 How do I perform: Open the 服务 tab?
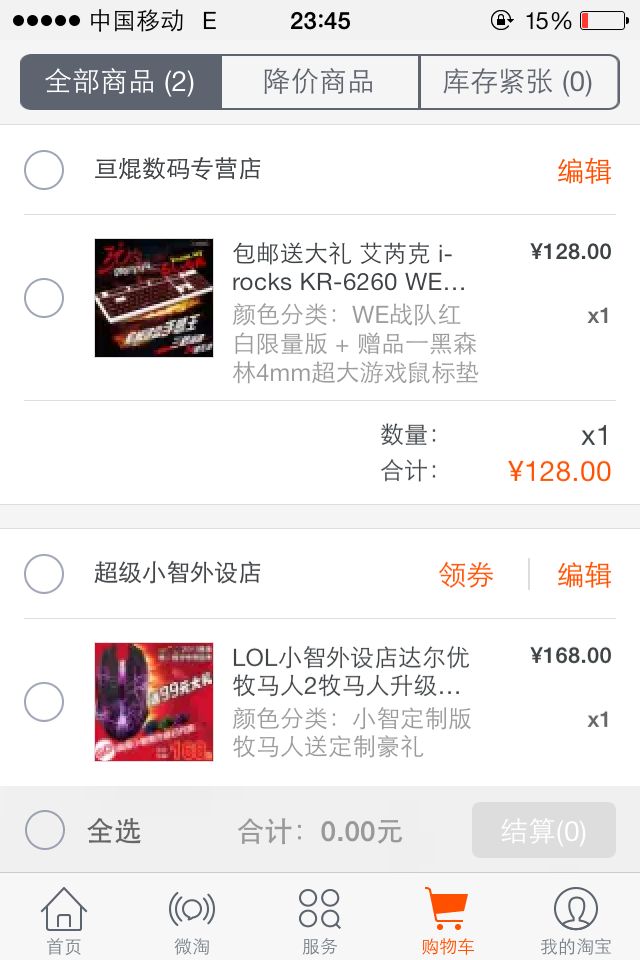point(319,920)
